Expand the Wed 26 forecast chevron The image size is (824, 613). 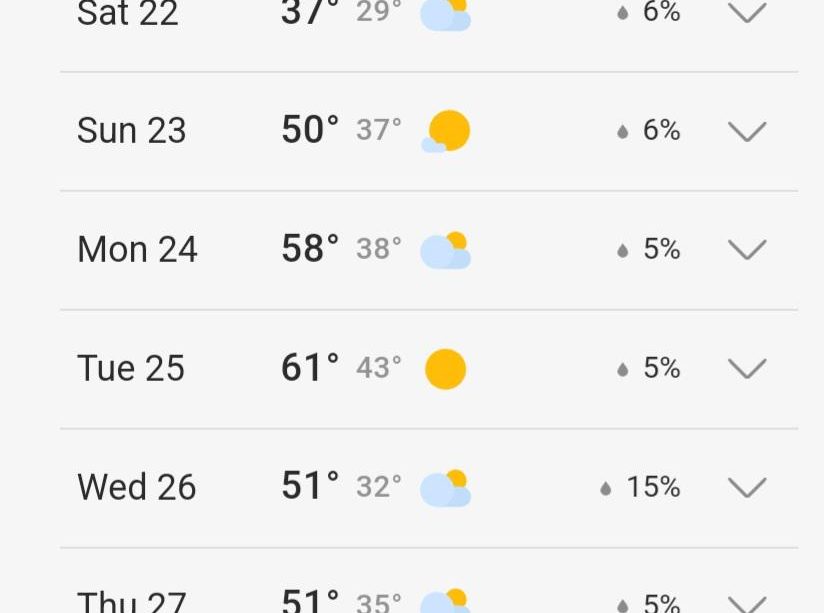[x=746, y=488]
